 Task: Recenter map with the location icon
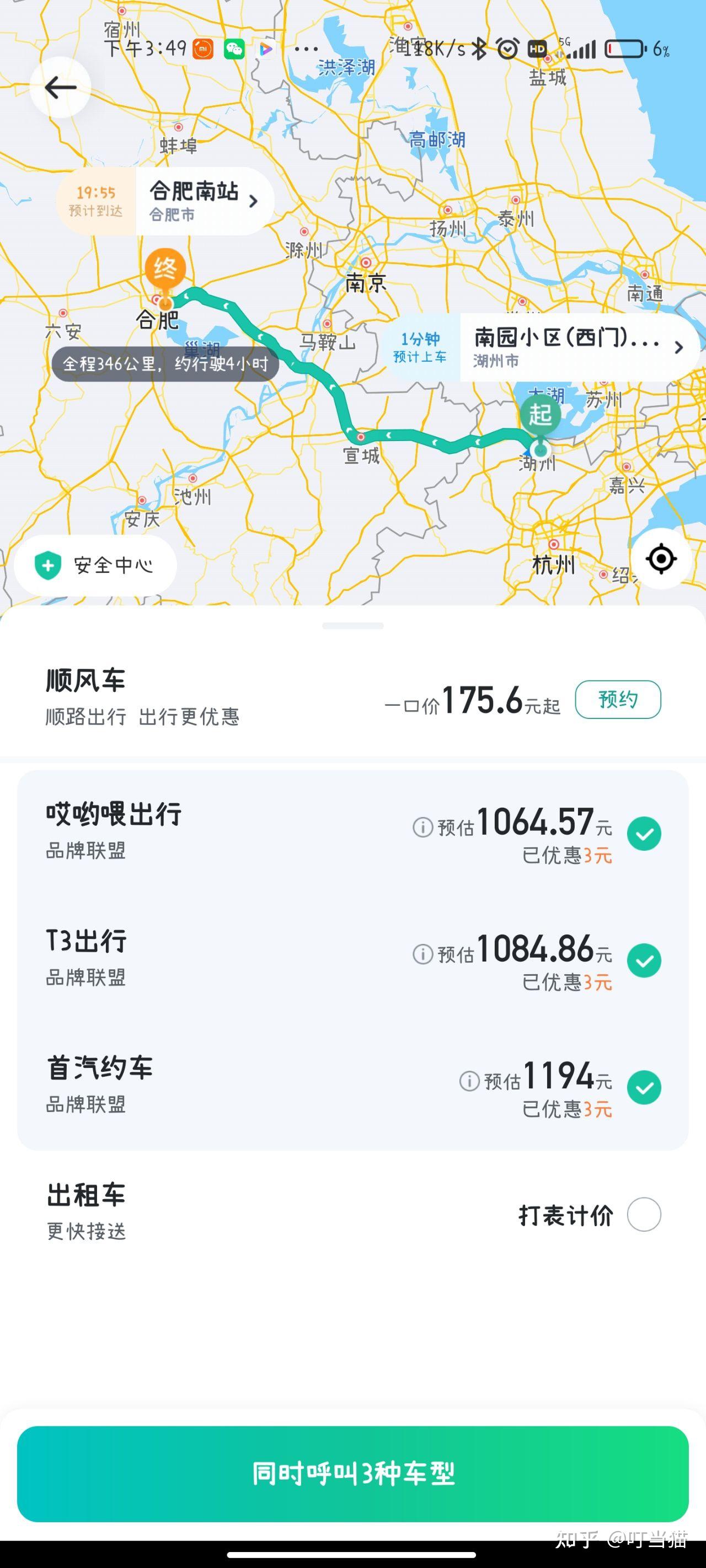[x=661, y=558]
